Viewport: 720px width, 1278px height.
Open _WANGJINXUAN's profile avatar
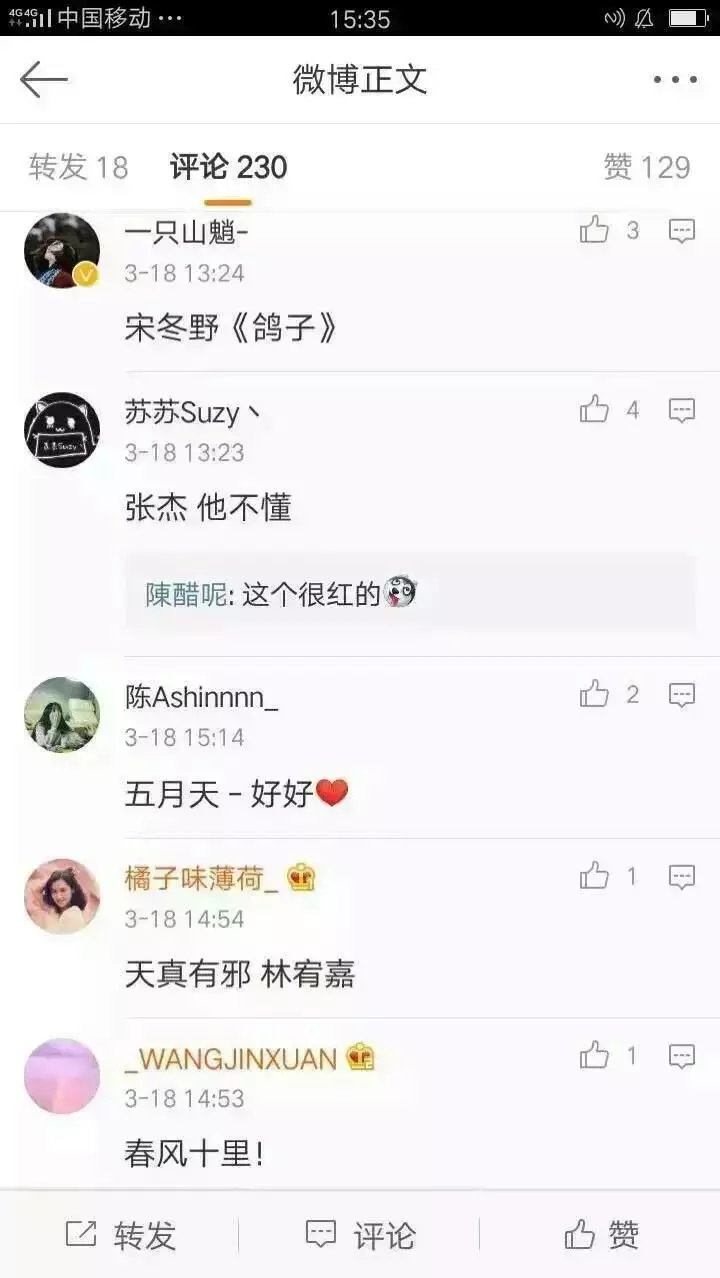[x=62, y=1076]
